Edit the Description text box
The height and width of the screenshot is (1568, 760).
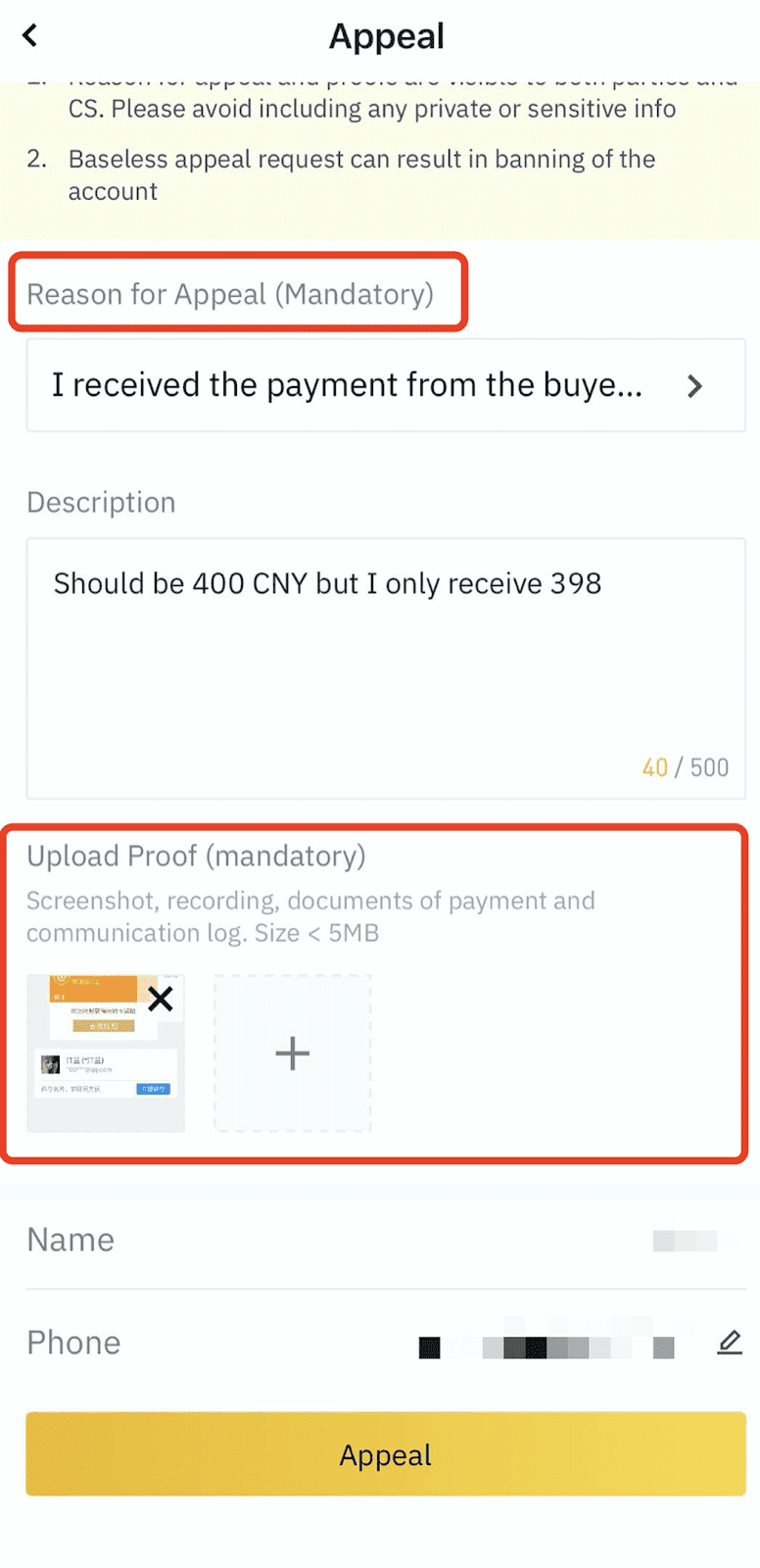(x=386, y=668)
